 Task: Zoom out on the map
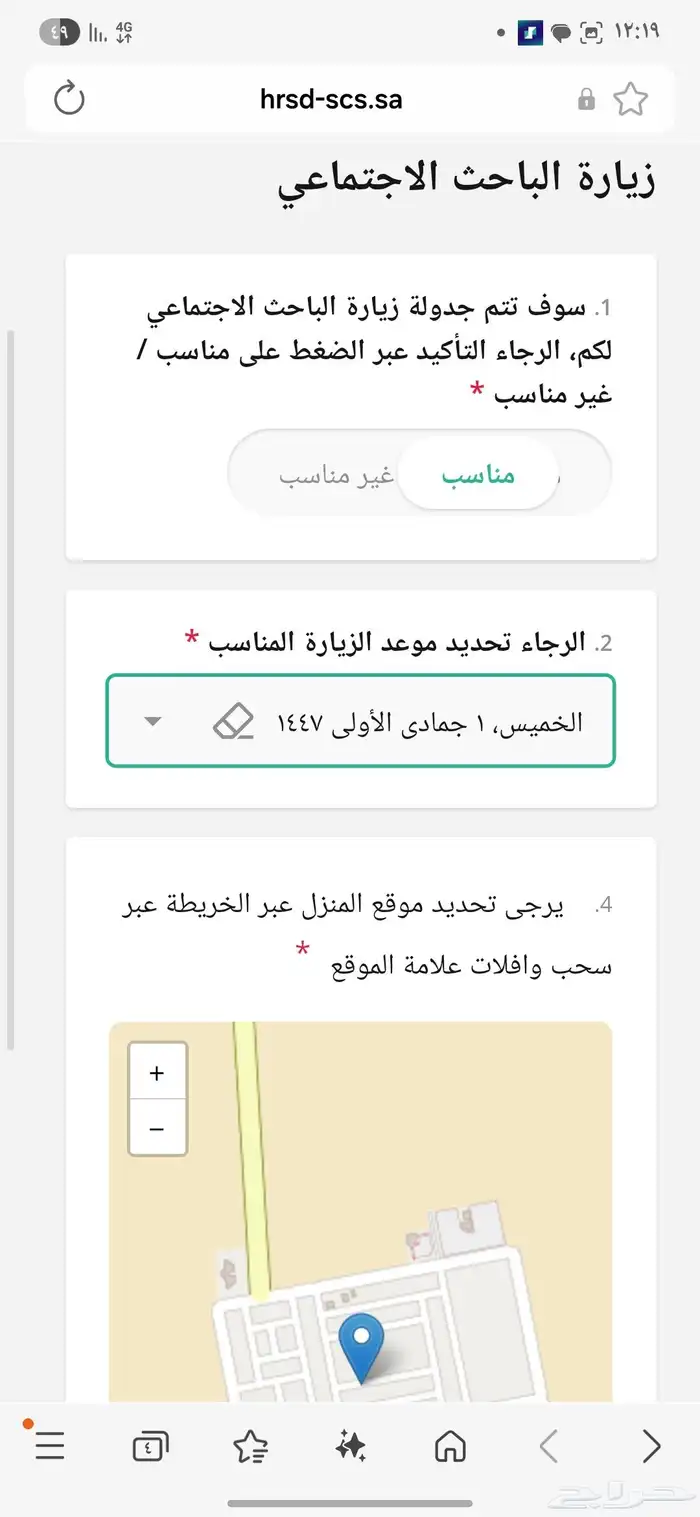click(x=157, y=1128)
